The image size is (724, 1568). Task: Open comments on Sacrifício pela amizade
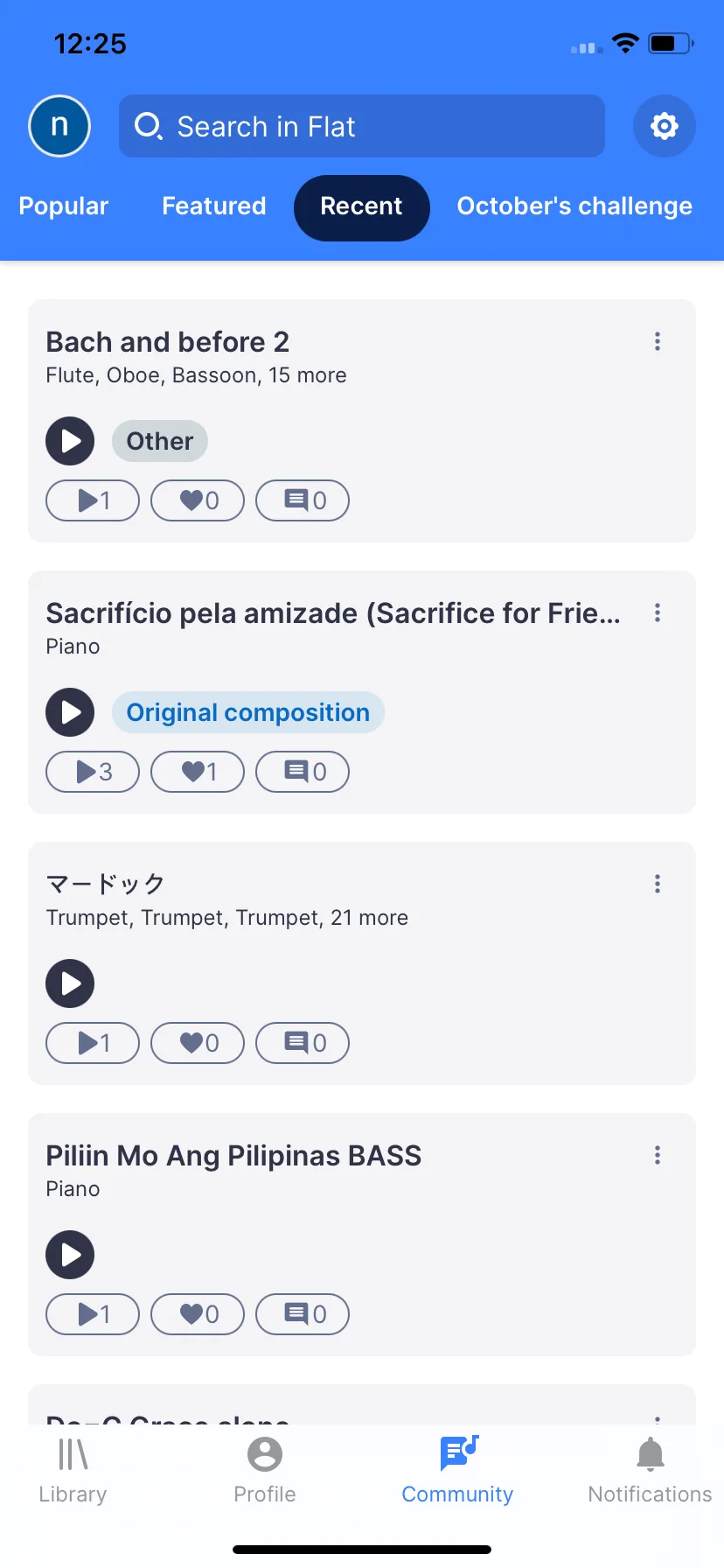tap(303, 772)
